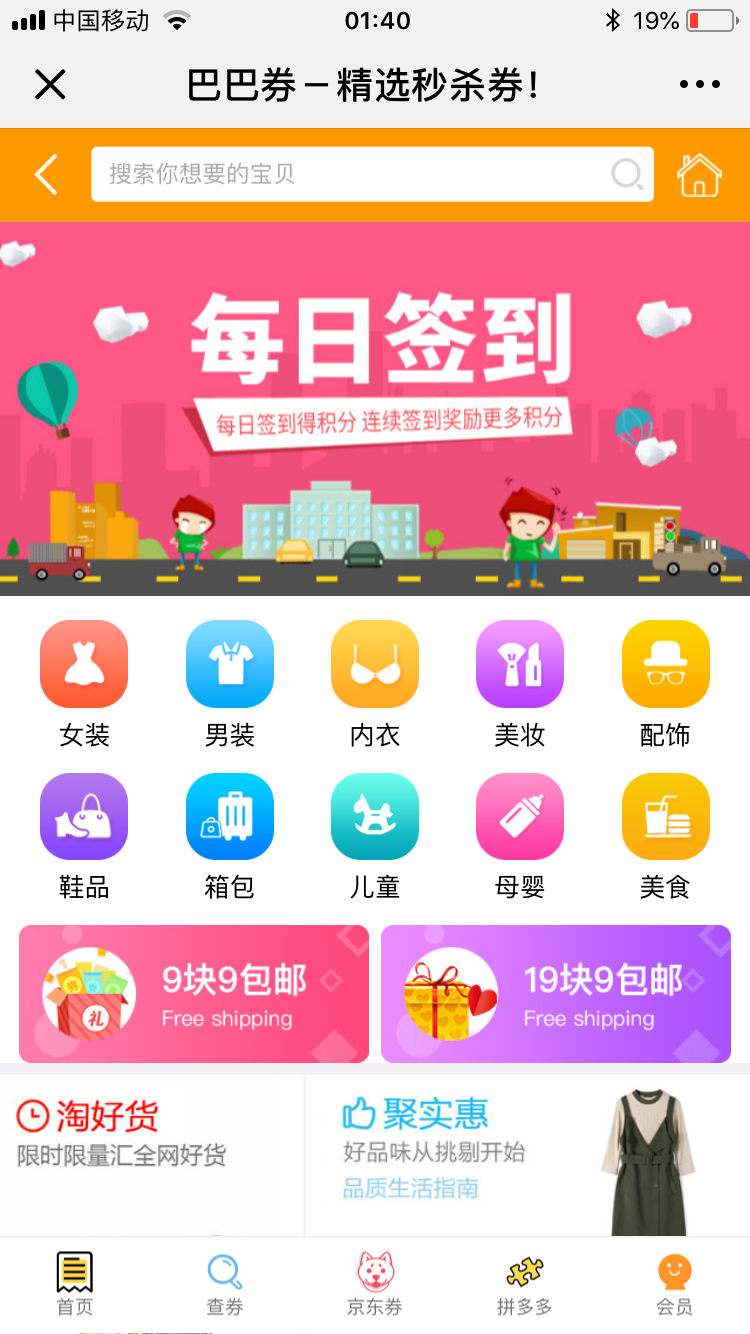This screenshot has height=1334, width=750.
Task: Browse the 女装 category
Action: coord(84,683)
